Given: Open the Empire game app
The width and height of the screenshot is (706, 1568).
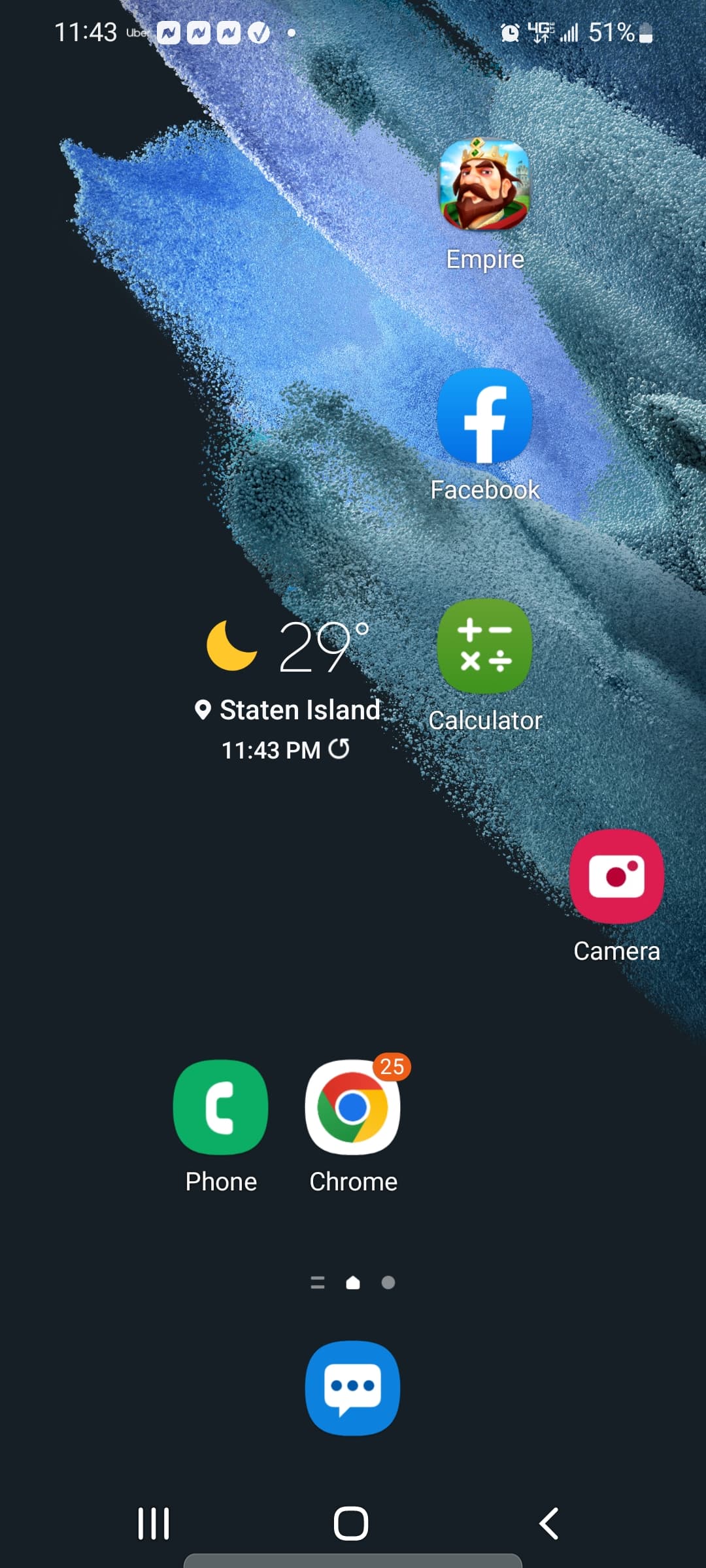Looking at the screenshot, I should coord(484,185).
